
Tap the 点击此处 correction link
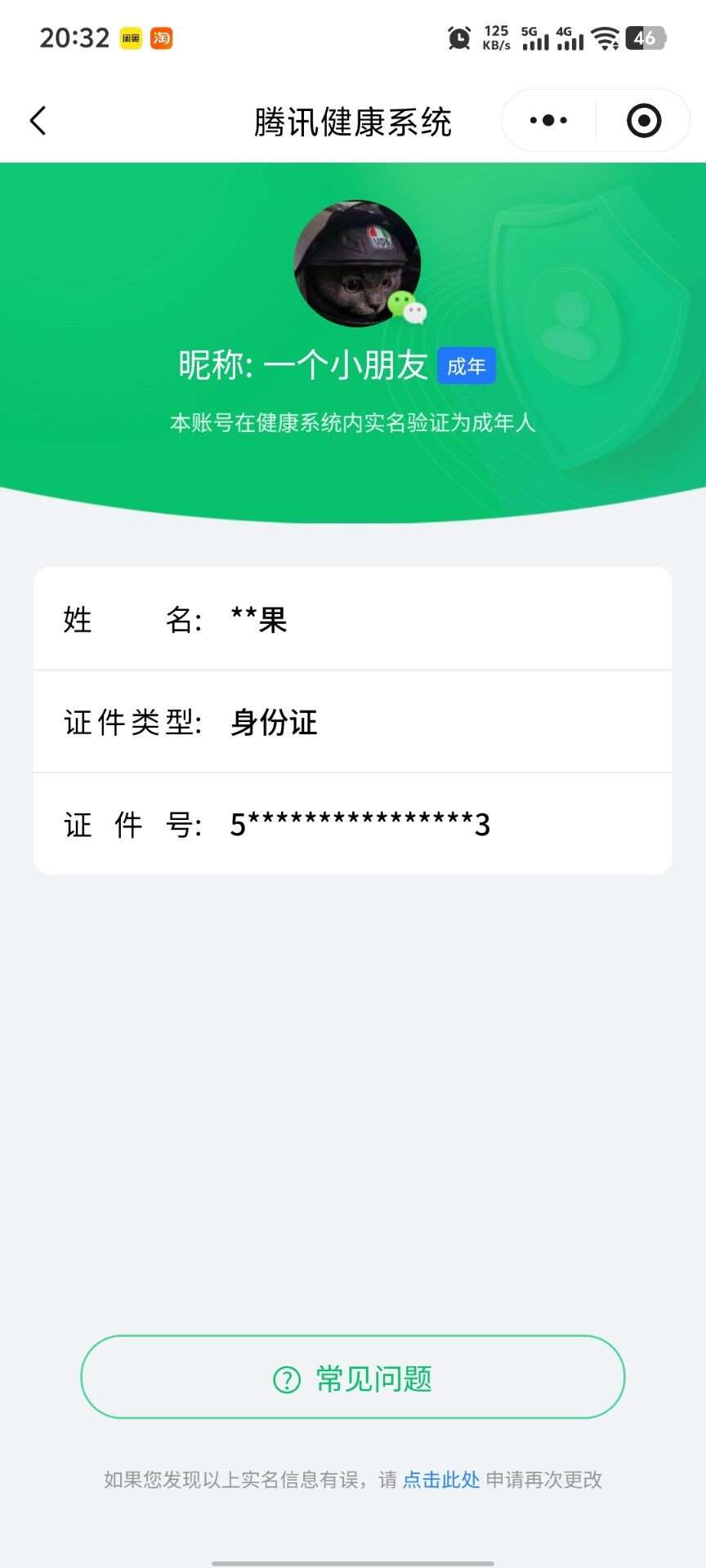(x=442, y=1480)
